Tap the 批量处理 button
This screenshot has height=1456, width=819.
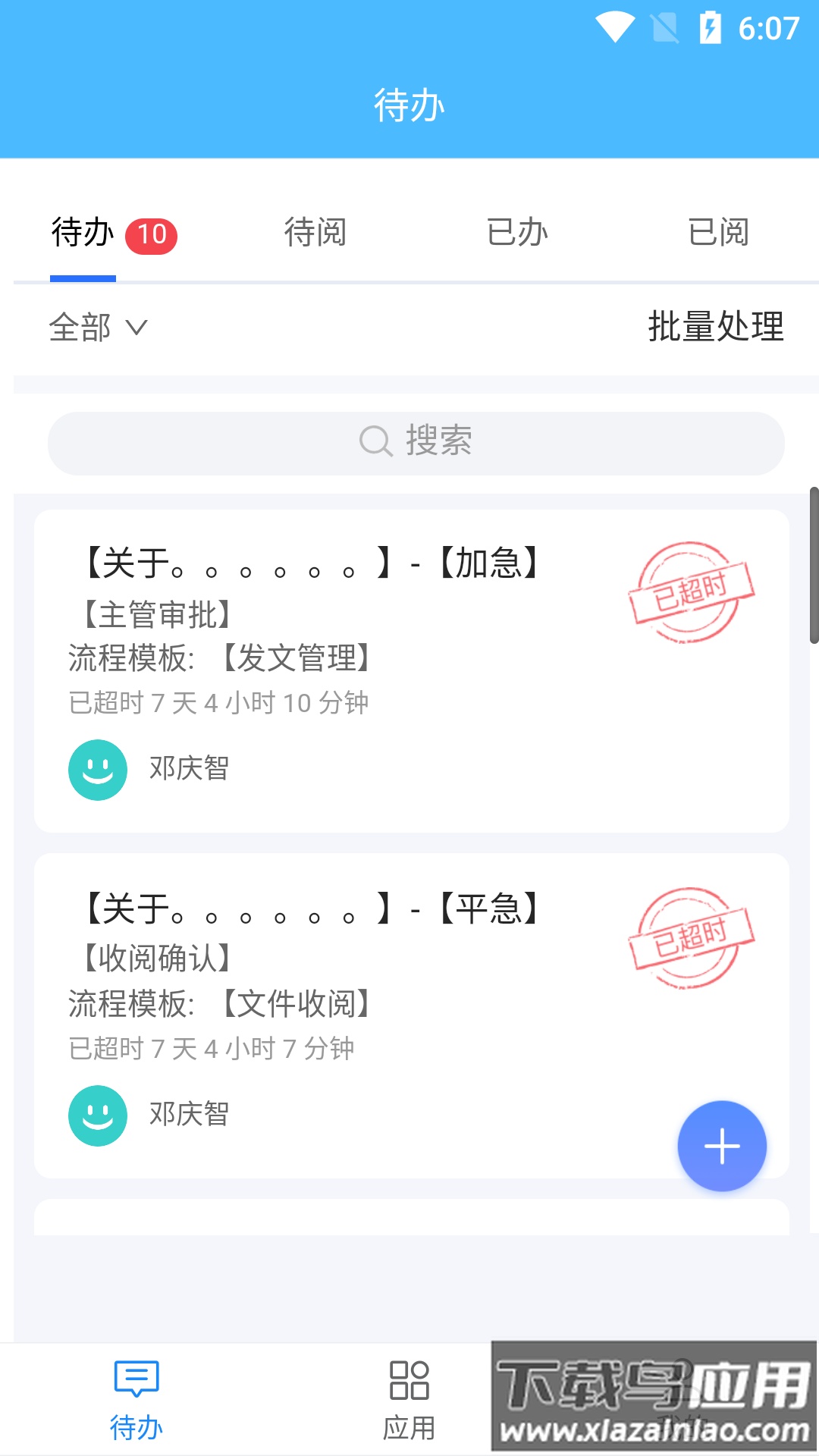click(715, 328)
